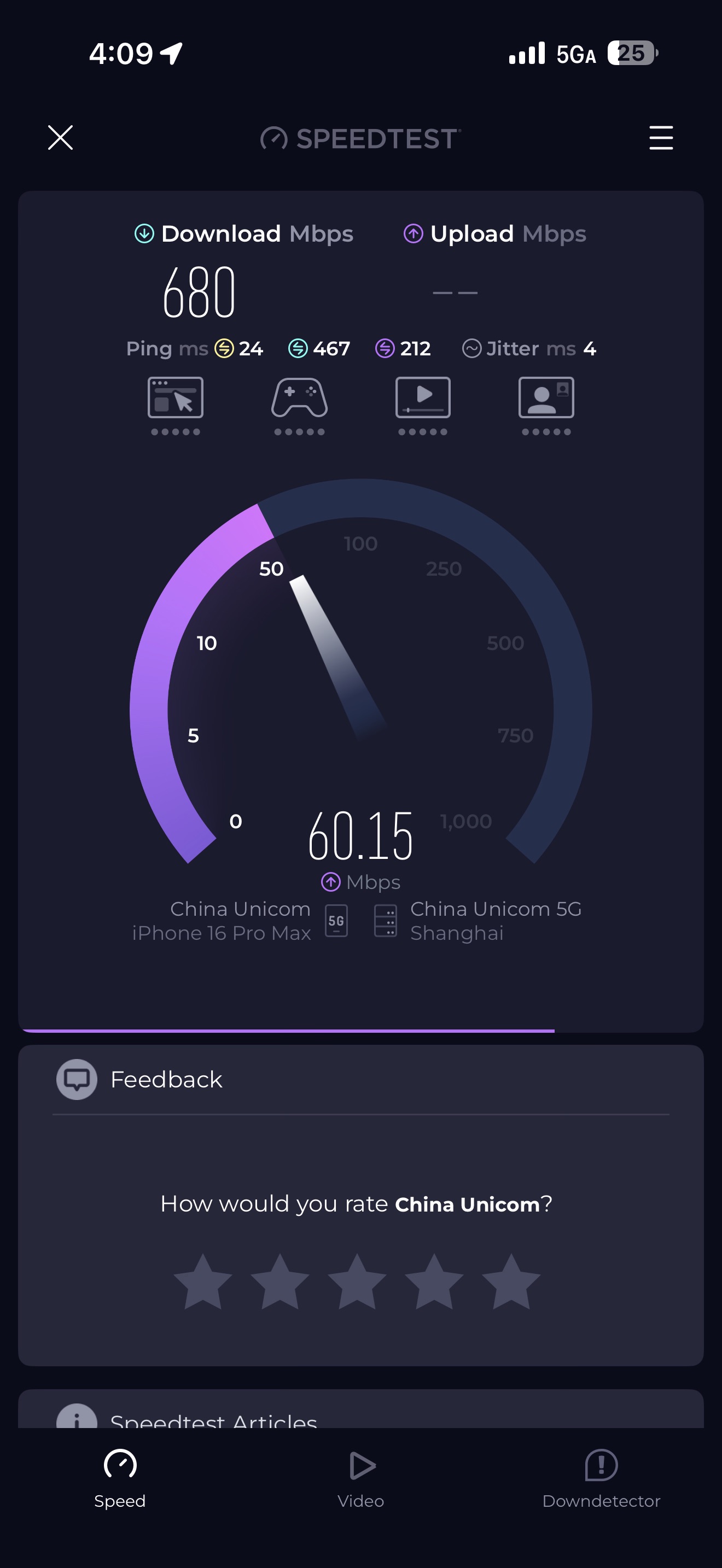Open the hamburger menu
This screenshot has width=722, height=1568.
pos(661,138)
